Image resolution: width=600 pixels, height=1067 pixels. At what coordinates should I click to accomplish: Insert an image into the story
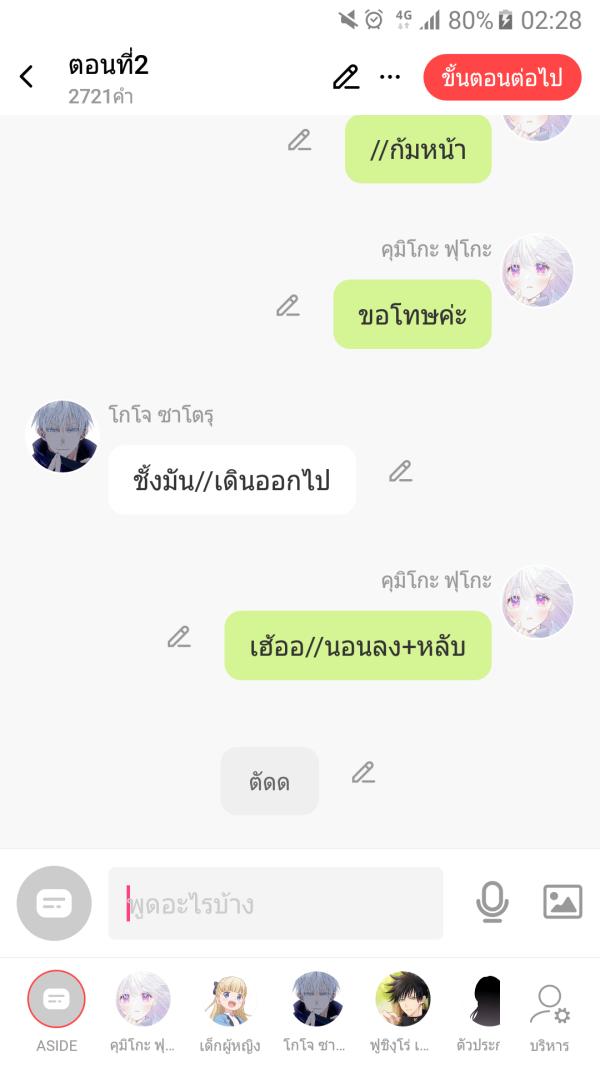562,902
